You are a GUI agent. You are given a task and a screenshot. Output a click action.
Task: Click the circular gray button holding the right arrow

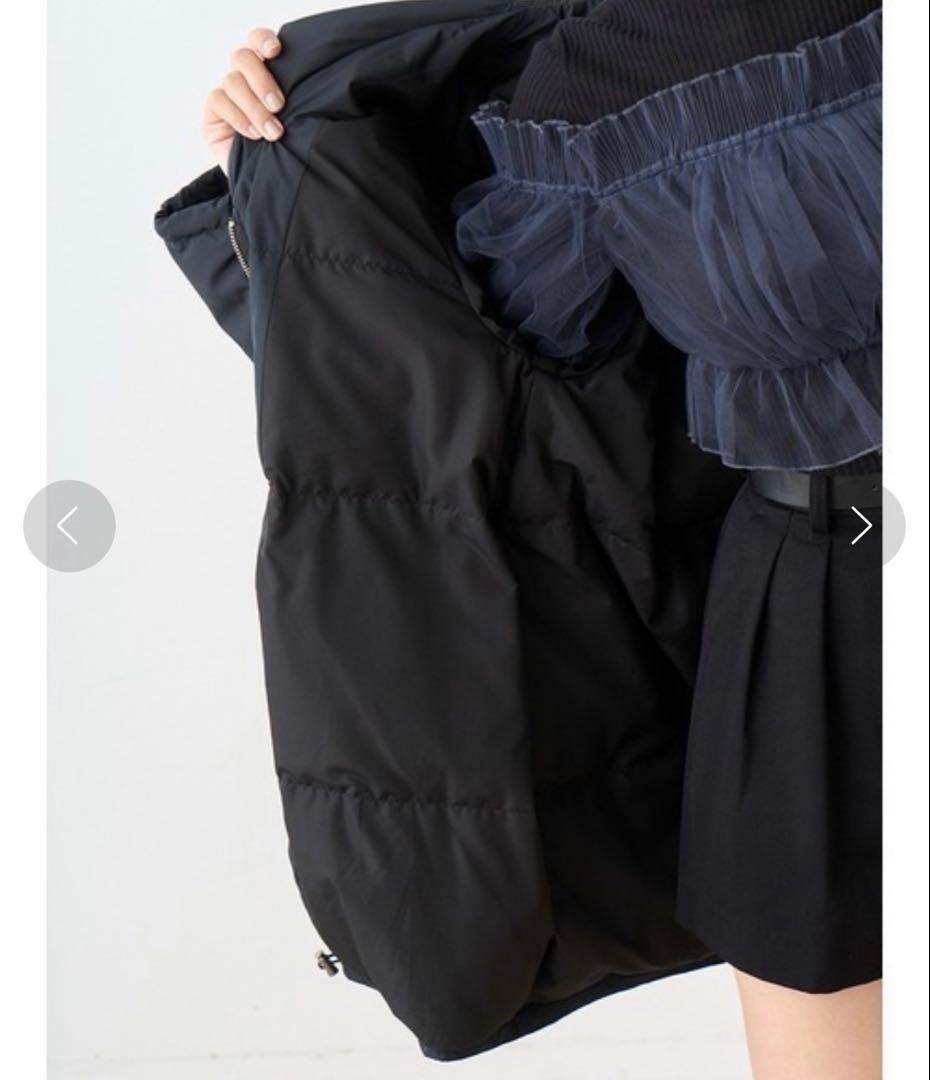(861, 526)
